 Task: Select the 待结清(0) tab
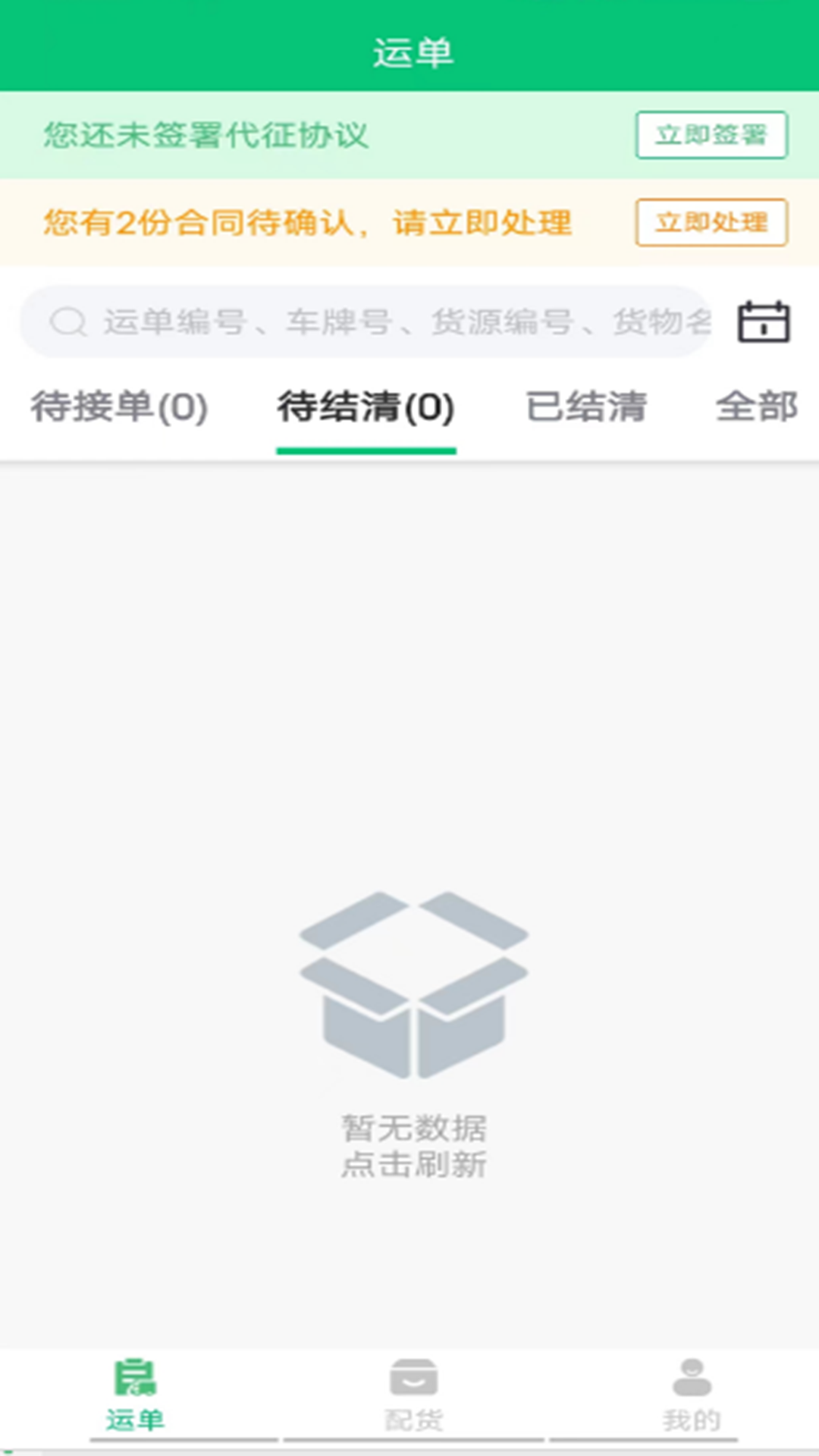pos(366,406)
